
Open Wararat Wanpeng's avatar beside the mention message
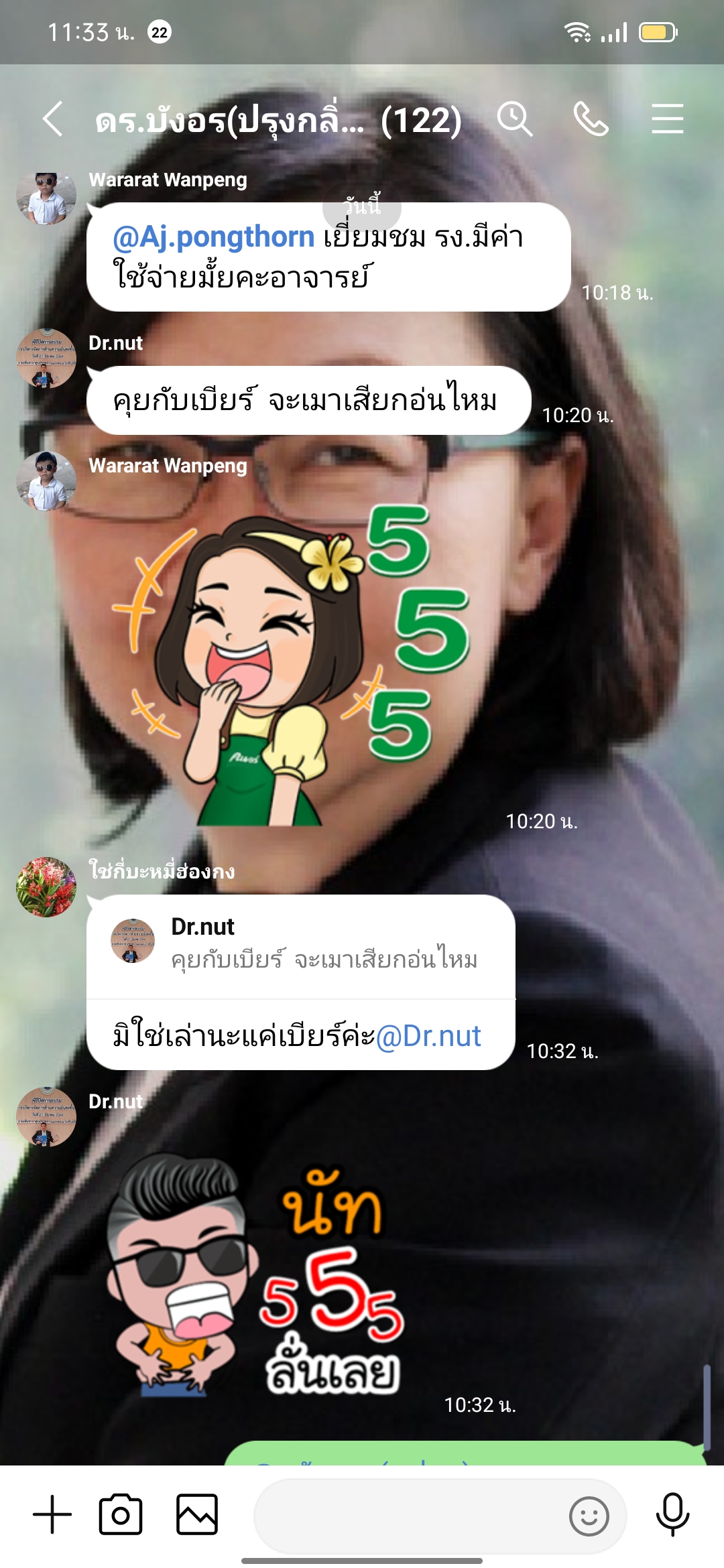[46, 198]
